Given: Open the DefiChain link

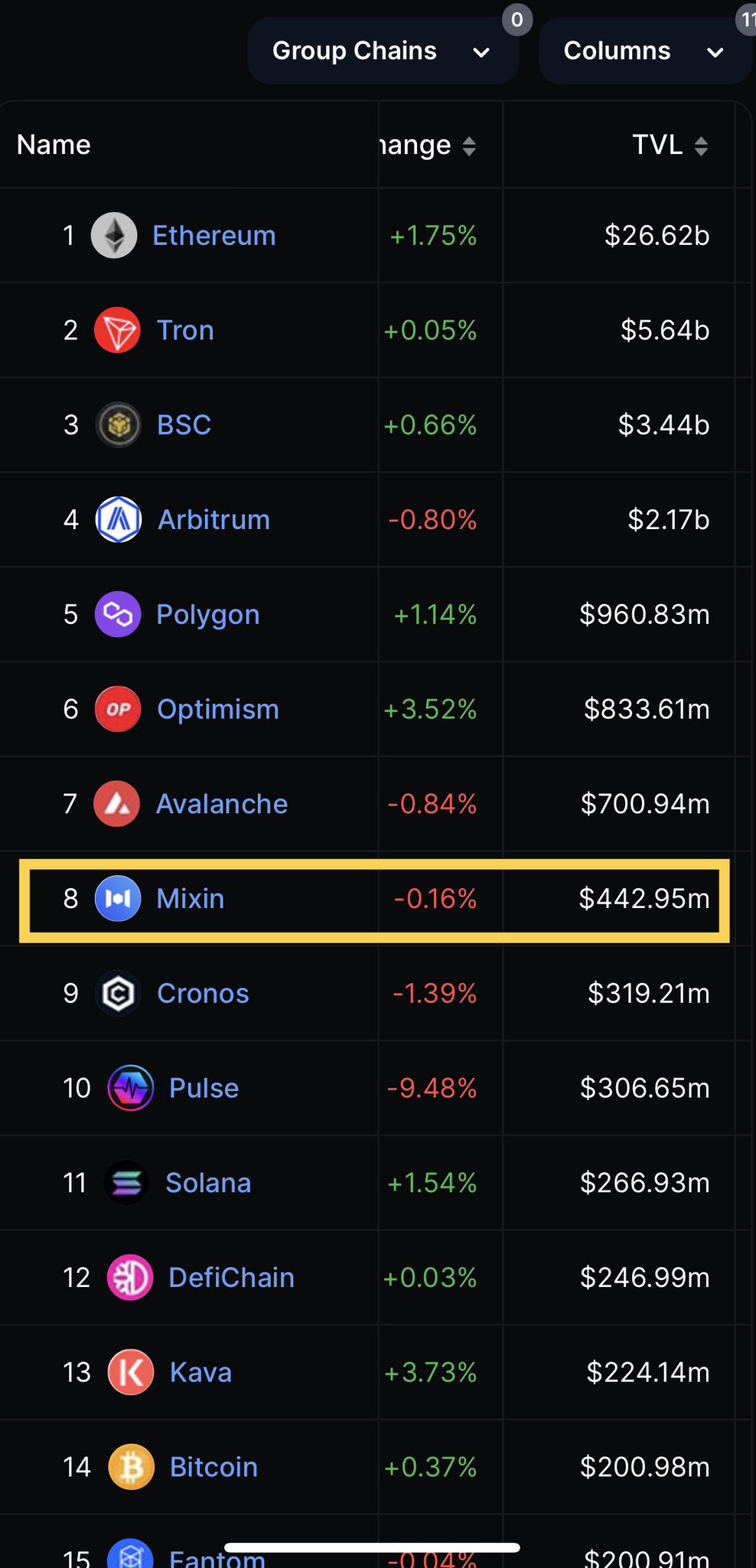Looking at the screenshot, I should (231, 1278).
